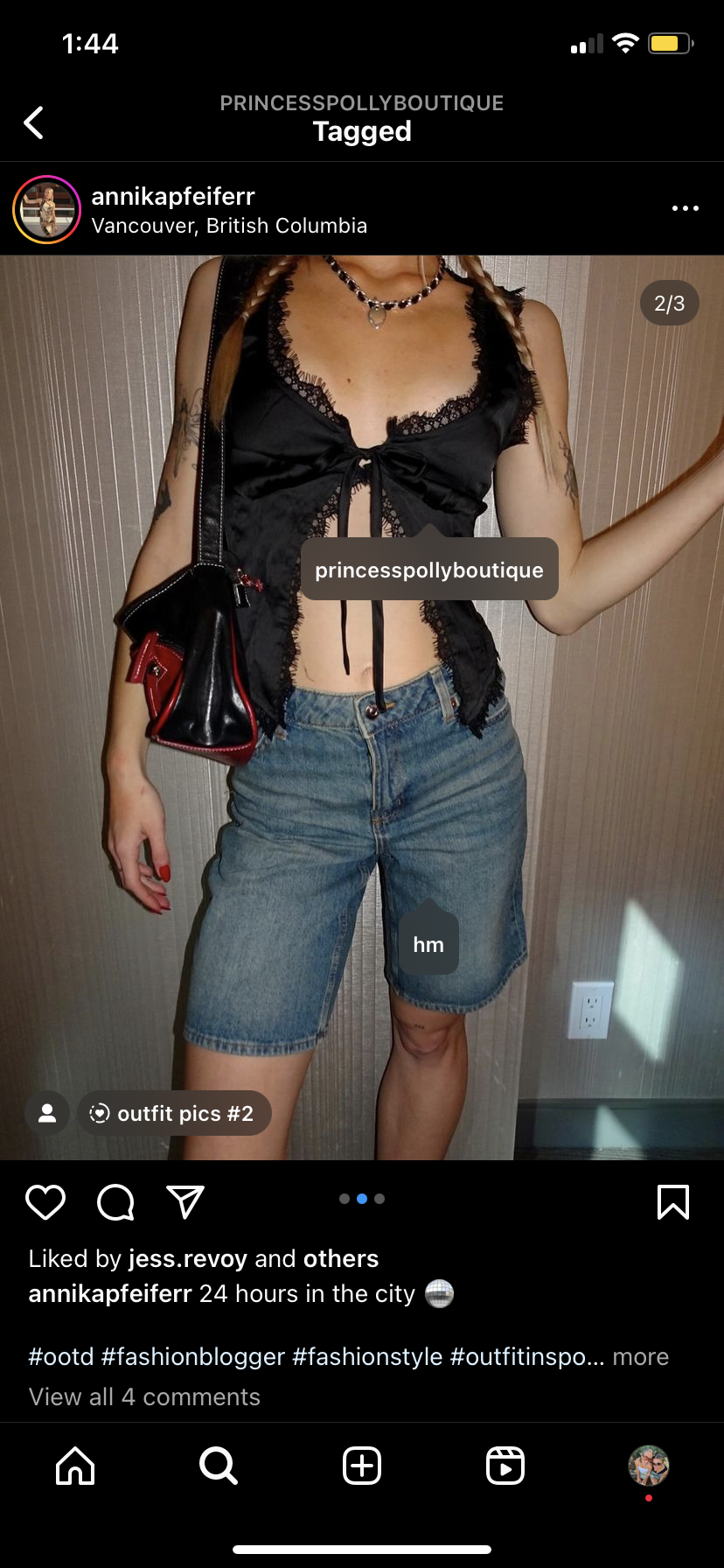Go to the Home feed tab
This screenshot has height=1568, width=724.
(x=75, y=1465)
